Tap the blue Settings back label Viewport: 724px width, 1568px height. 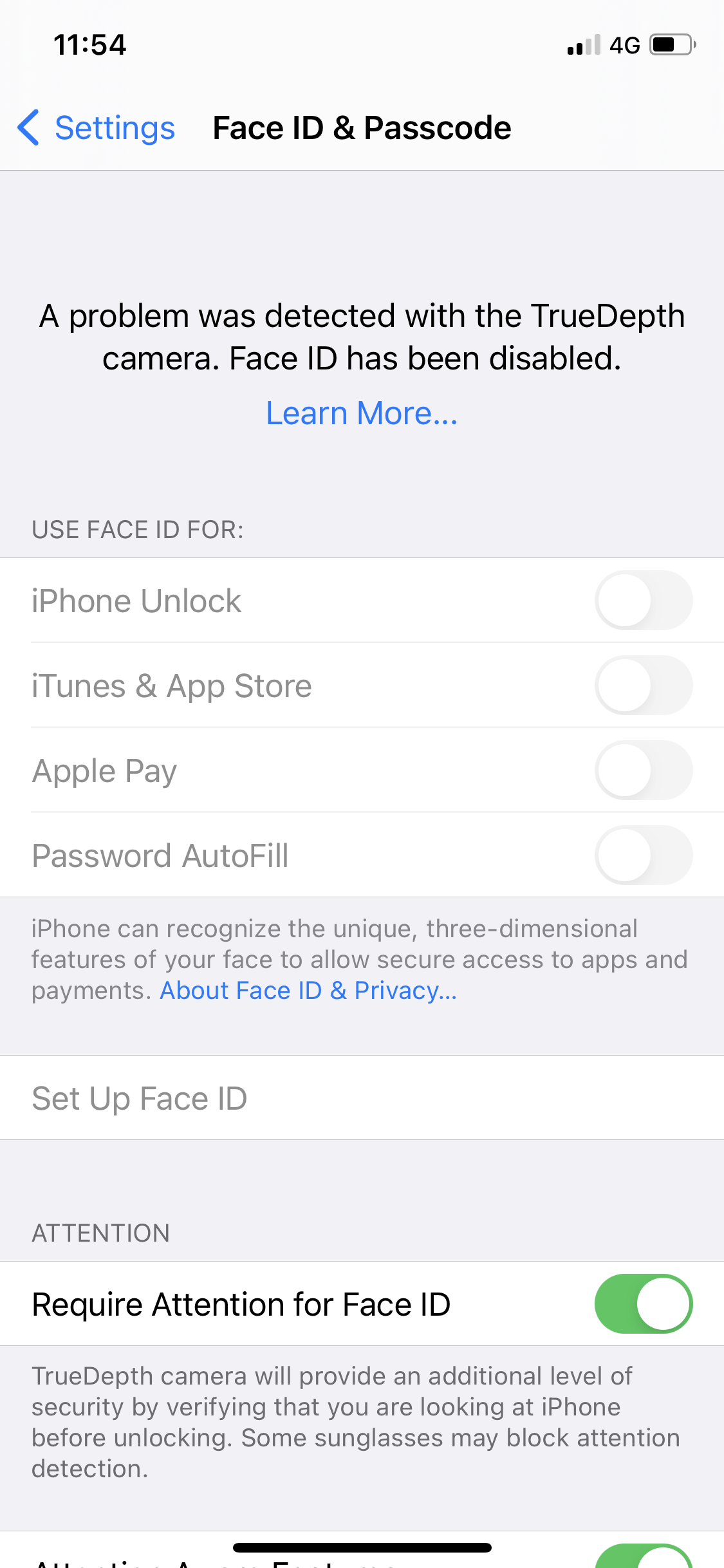[115, 127]
